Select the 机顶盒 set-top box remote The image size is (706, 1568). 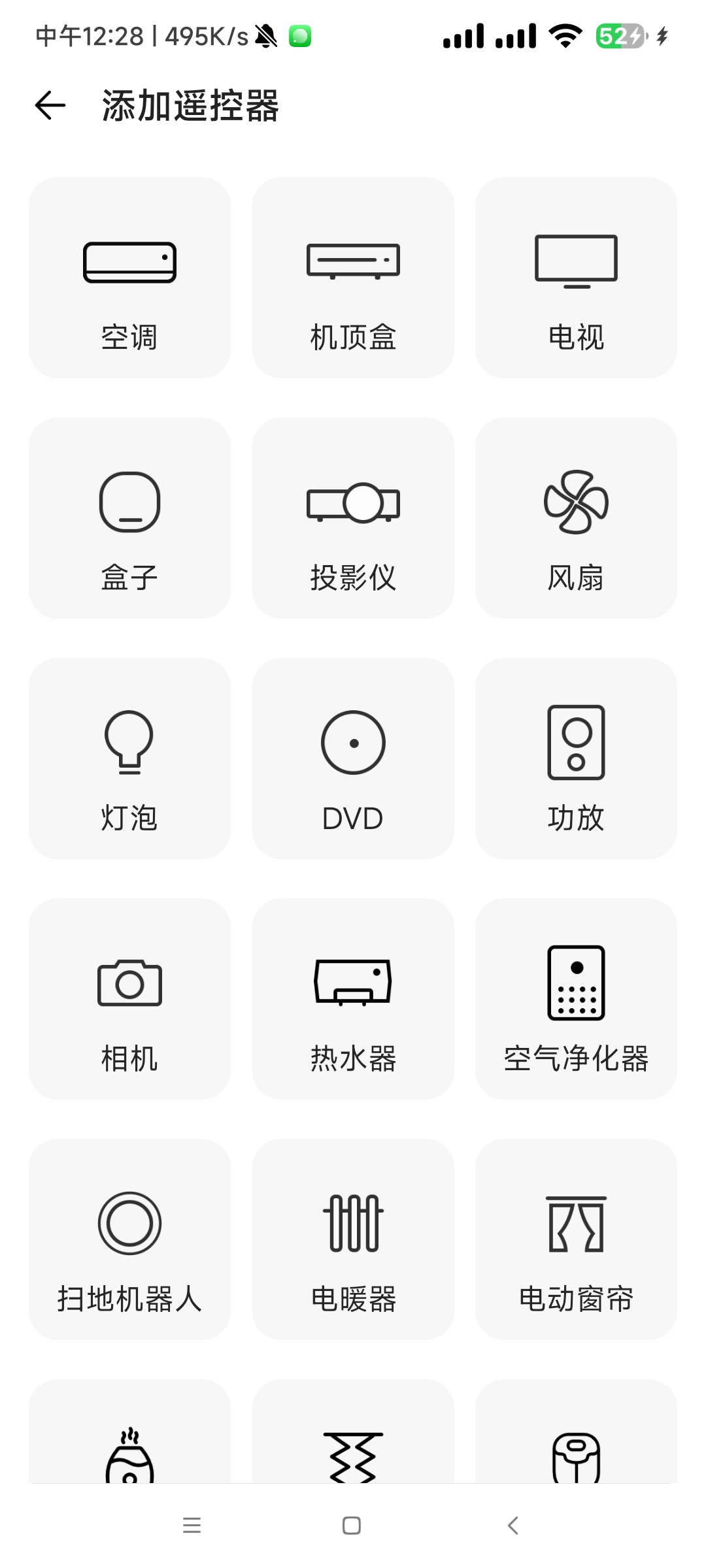tap(352, 276)
